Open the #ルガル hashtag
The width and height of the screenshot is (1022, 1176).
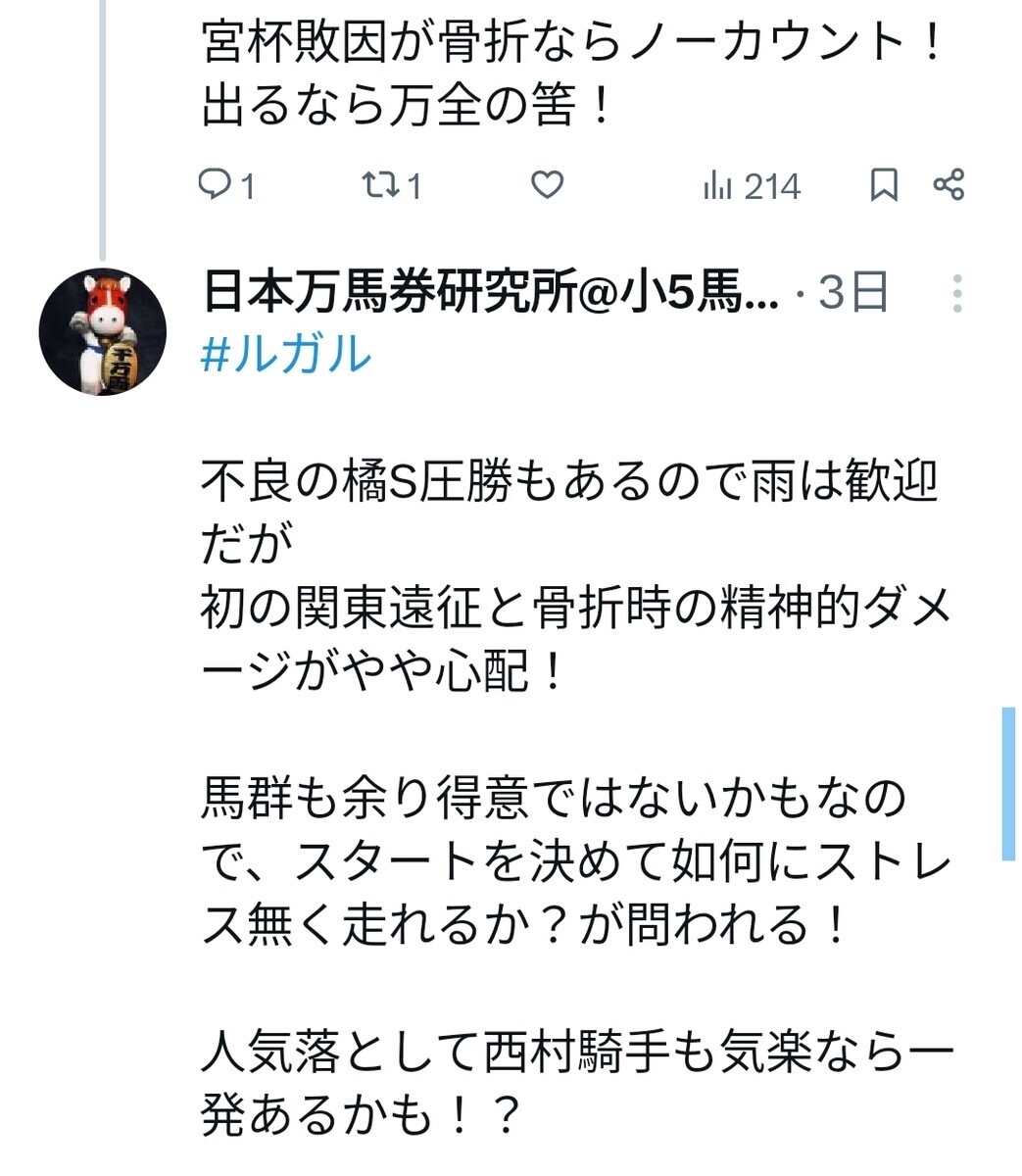click(x=286, y=353)
